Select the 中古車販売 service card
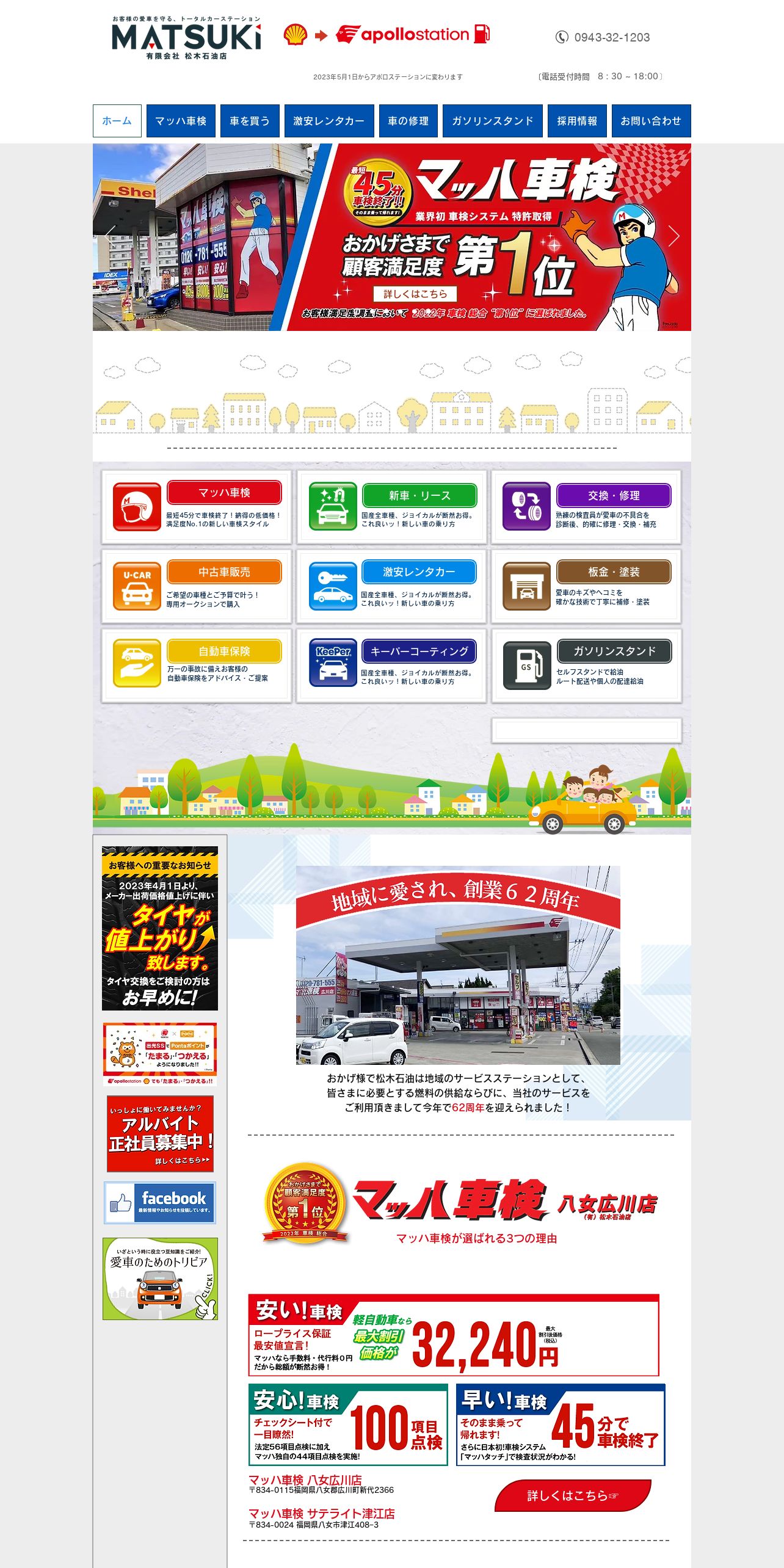The width and height of the screenshot is (784, 1568). [x=197, y=586]
